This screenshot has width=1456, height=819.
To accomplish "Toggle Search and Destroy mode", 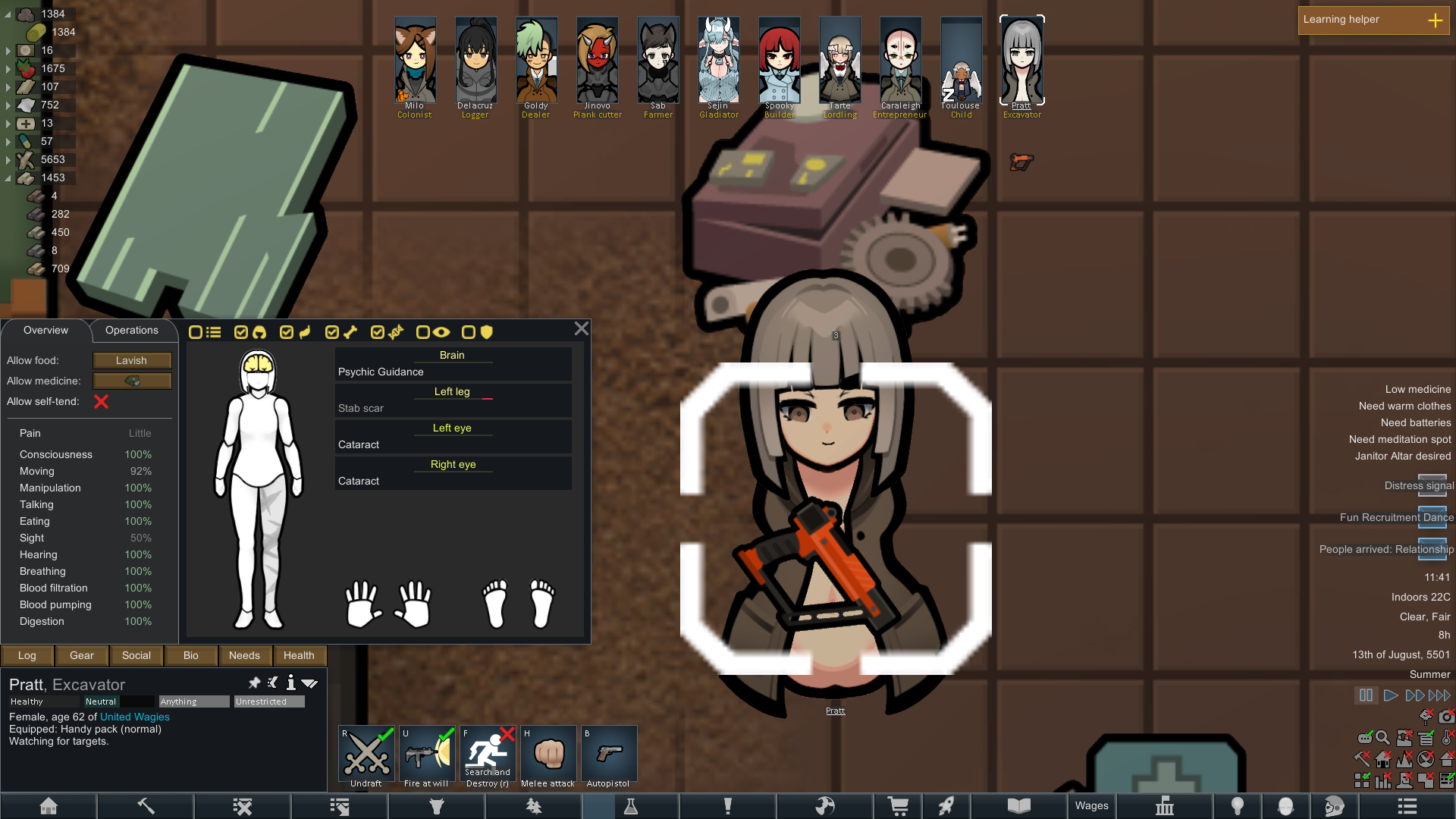I will point(488,757).
